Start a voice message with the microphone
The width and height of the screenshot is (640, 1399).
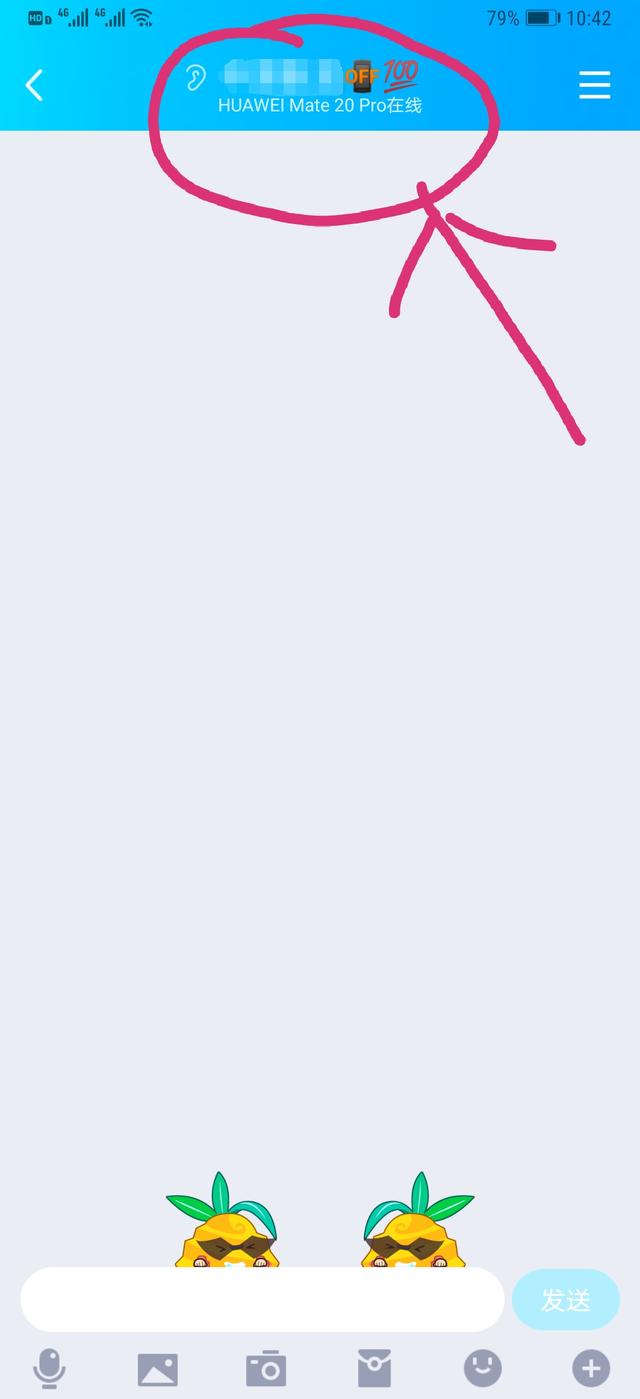pos(49,1367)
